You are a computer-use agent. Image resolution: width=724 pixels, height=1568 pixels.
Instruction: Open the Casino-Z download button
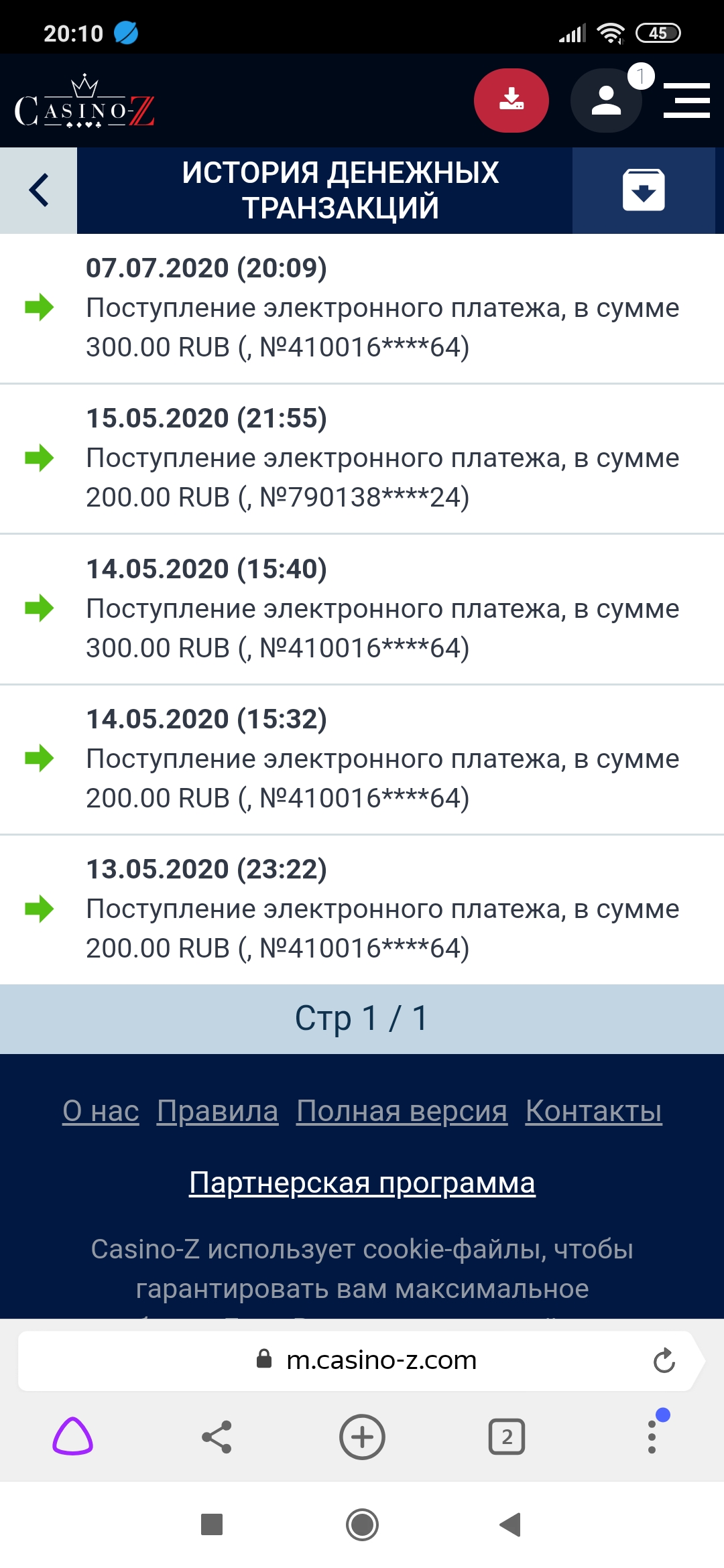tap(511, 100)
